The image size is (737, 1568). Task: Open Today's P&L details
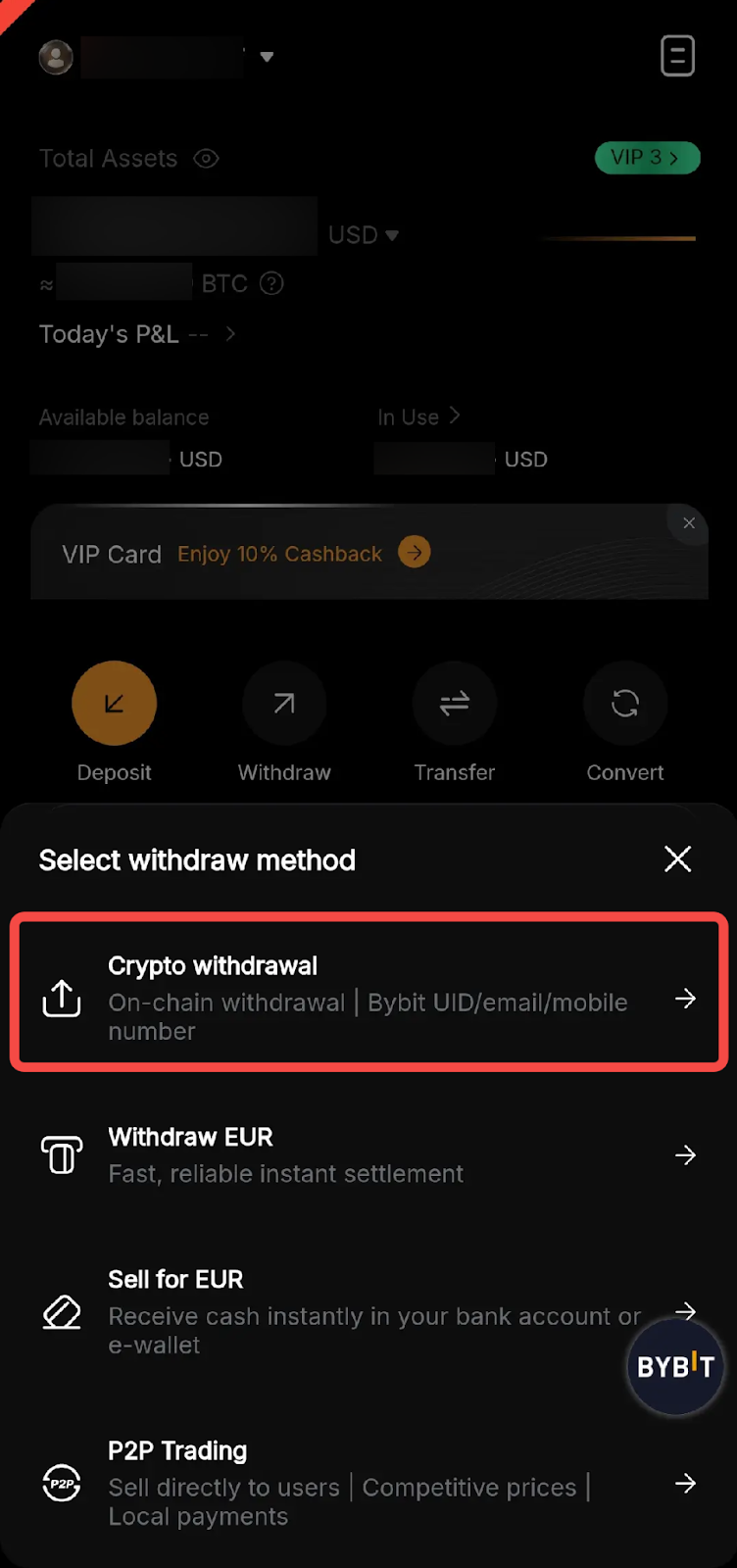point(137,334)
